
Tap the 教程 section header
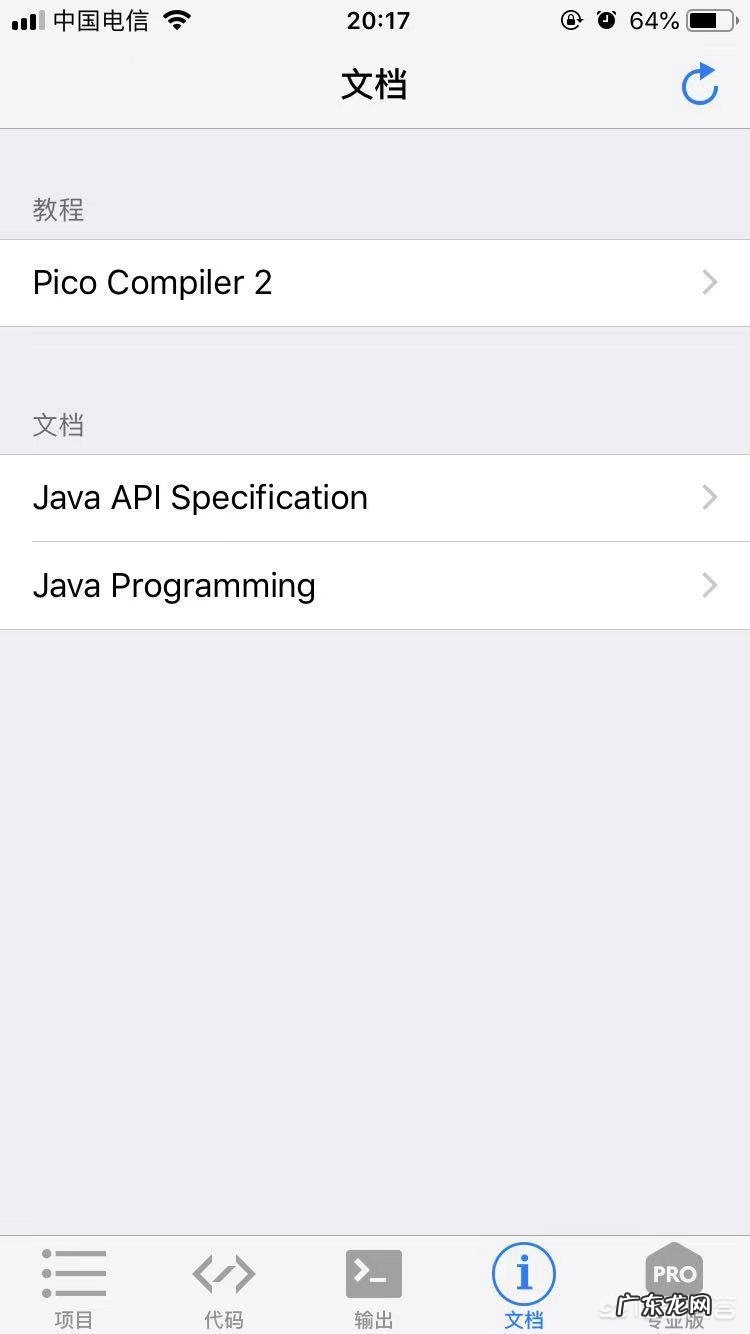coord(58,210)
